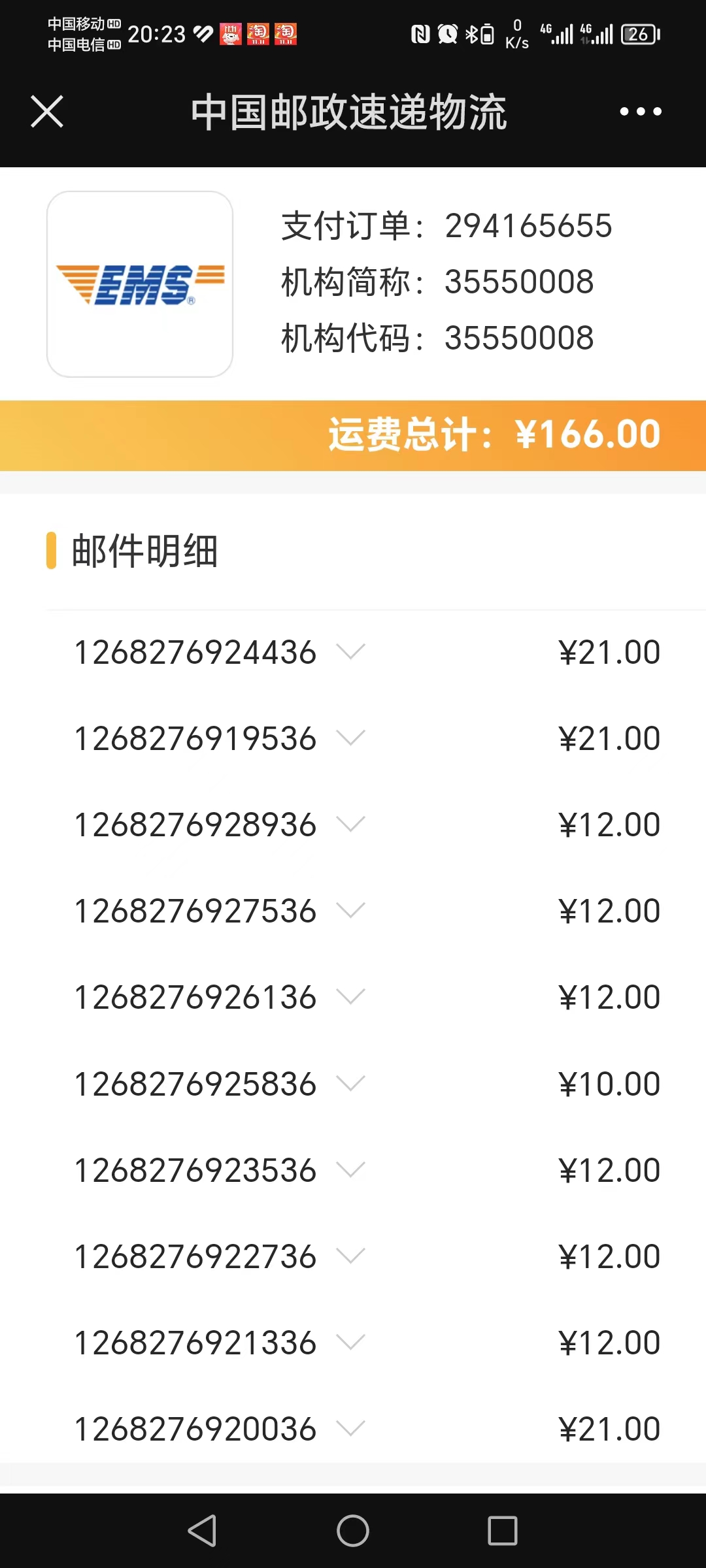The image size is (706, 1568).
Task: Expand details for parcel 1268276925836
Action: (x=350, y=1083)
